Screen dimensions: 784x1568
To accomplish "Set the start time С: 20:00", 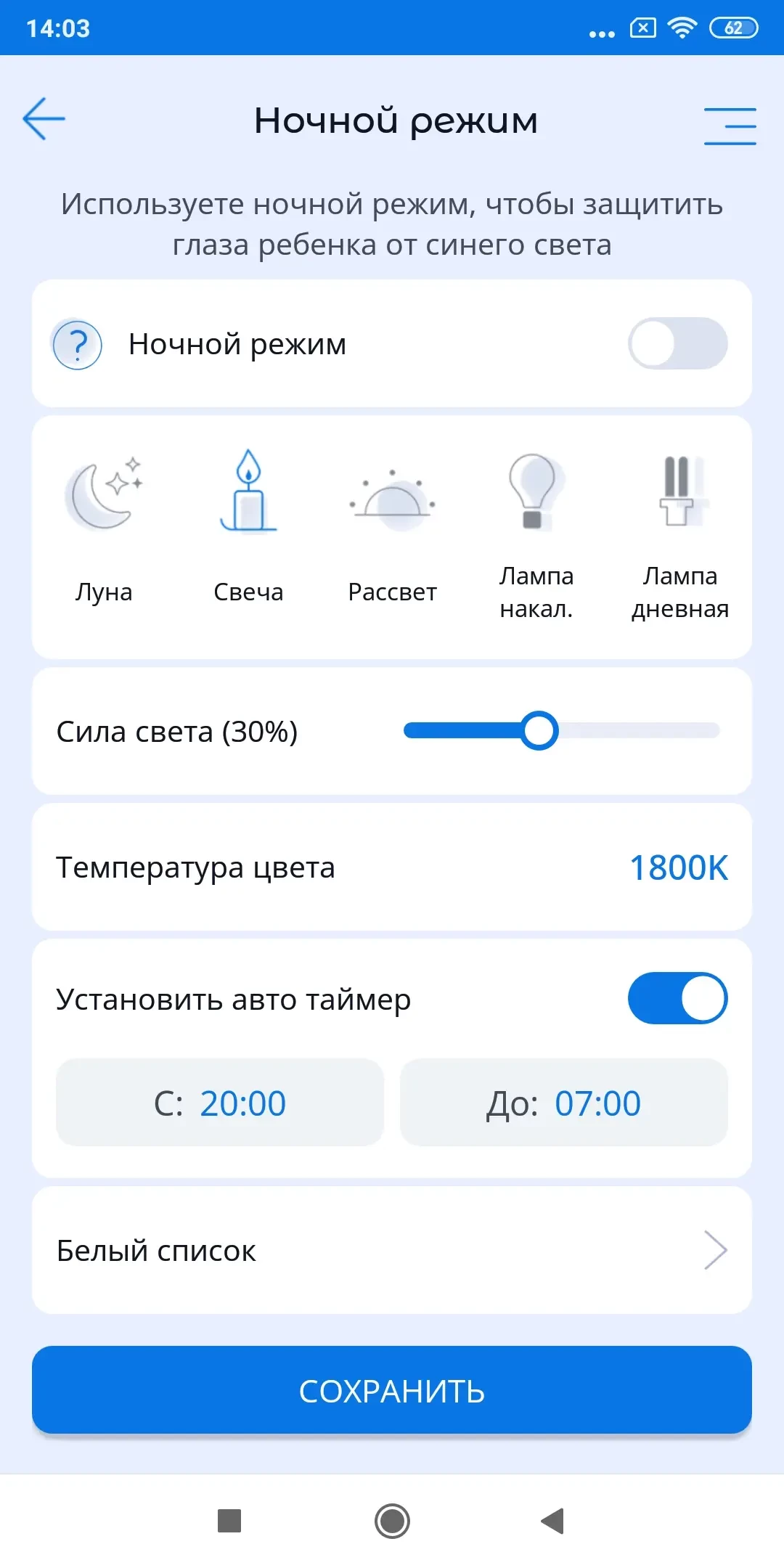I will point(220,1103).
